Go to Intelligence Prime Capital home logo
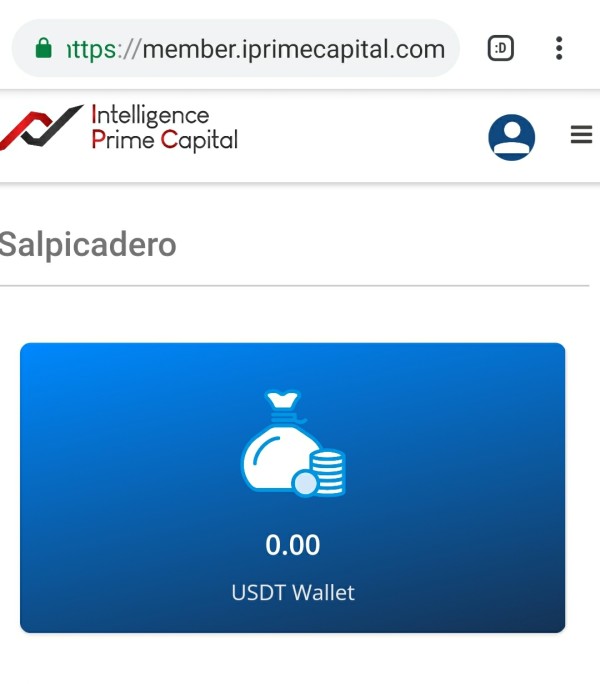 point(118,128)
